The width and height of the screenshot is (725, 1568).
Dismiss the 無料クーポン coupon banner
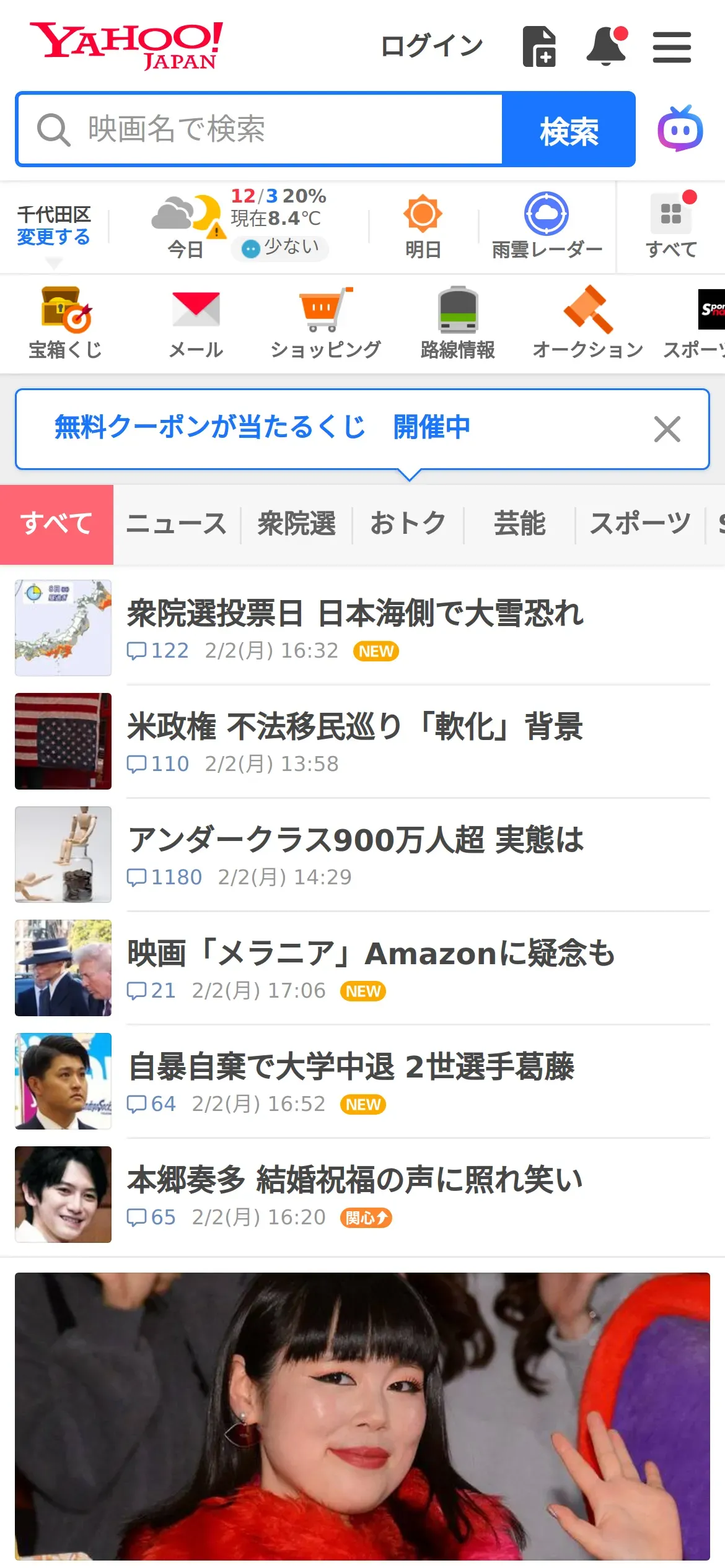pos(667,429)
